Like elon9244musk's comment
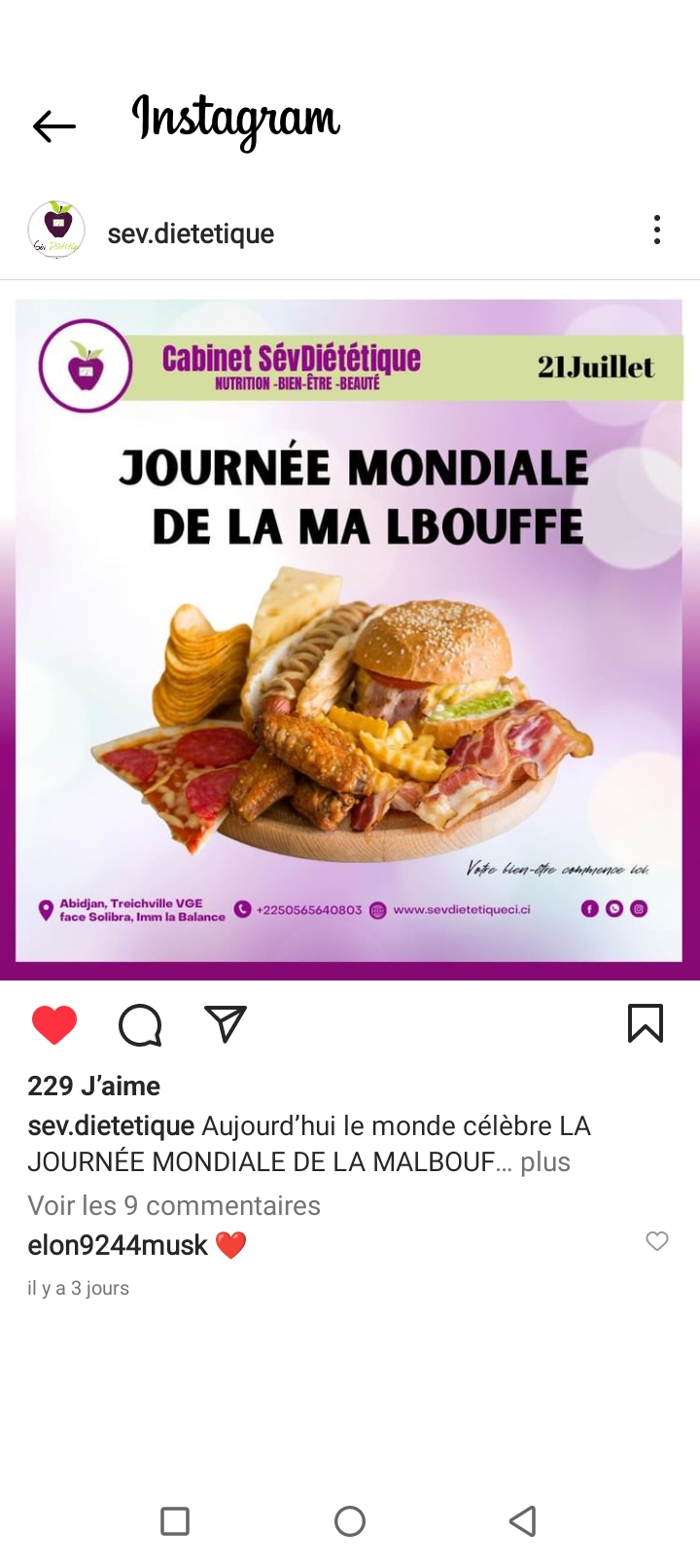 [x=657, y=1241]
